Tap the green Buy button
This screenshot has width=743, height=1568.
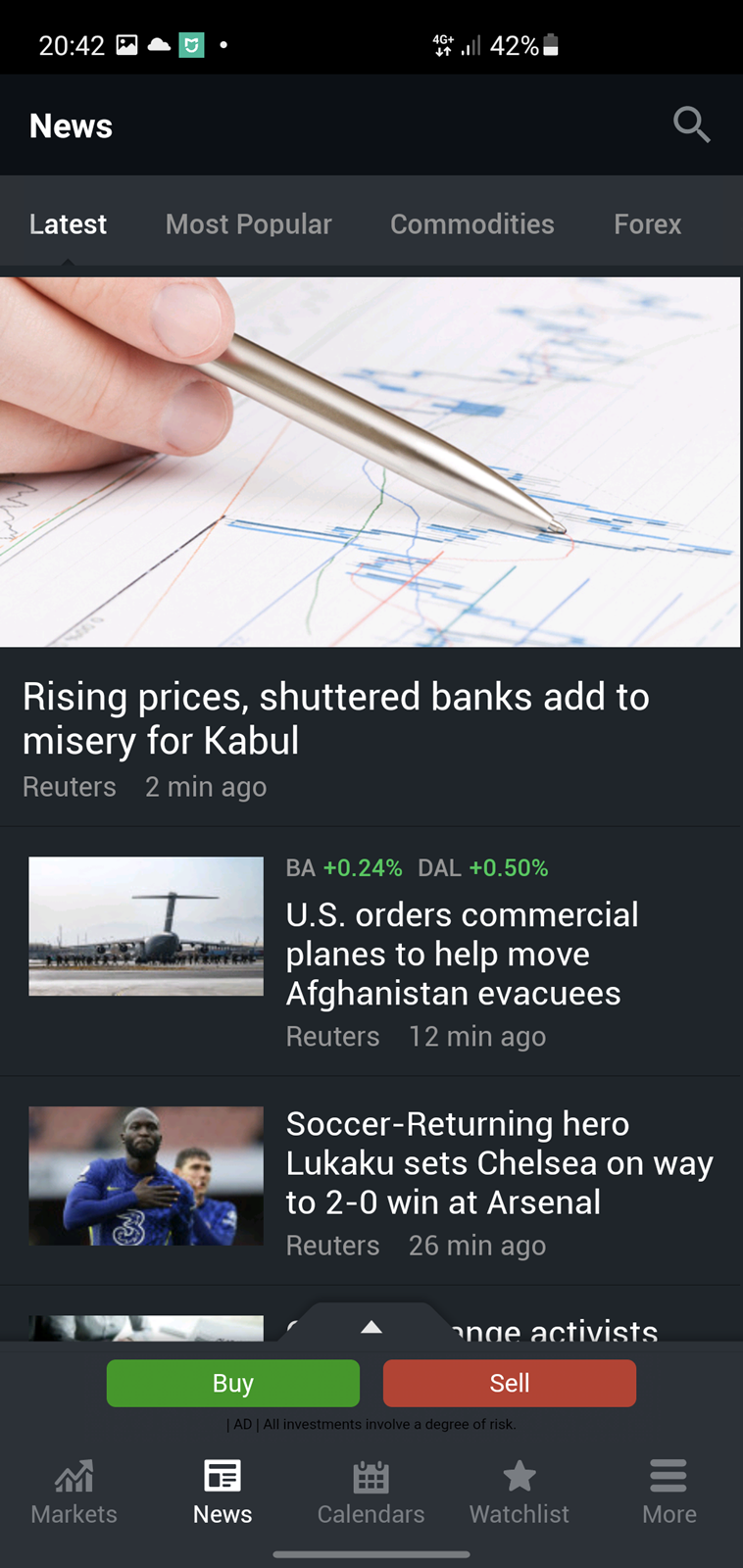(233, 1383)
